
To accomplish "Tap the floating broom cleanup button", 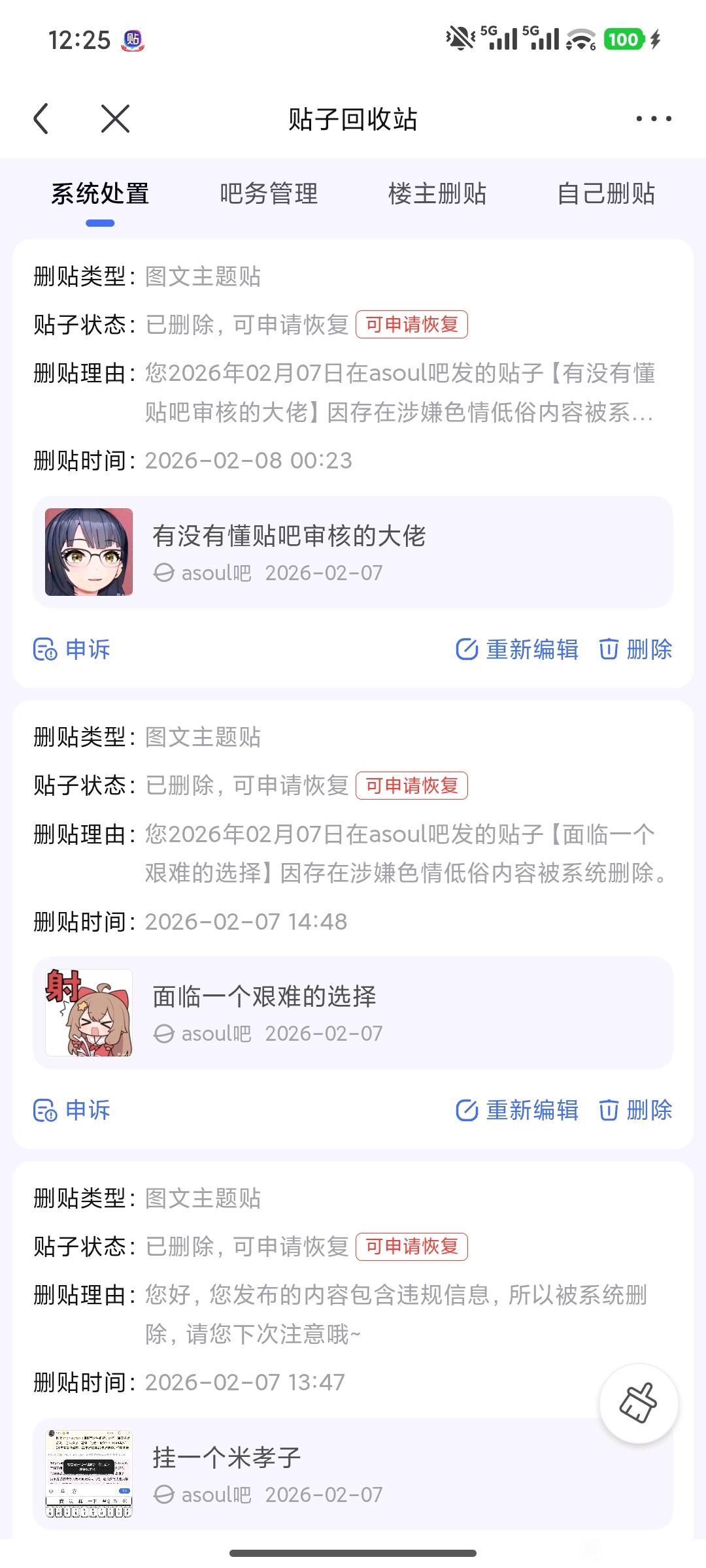I will tap(639, 1403).
